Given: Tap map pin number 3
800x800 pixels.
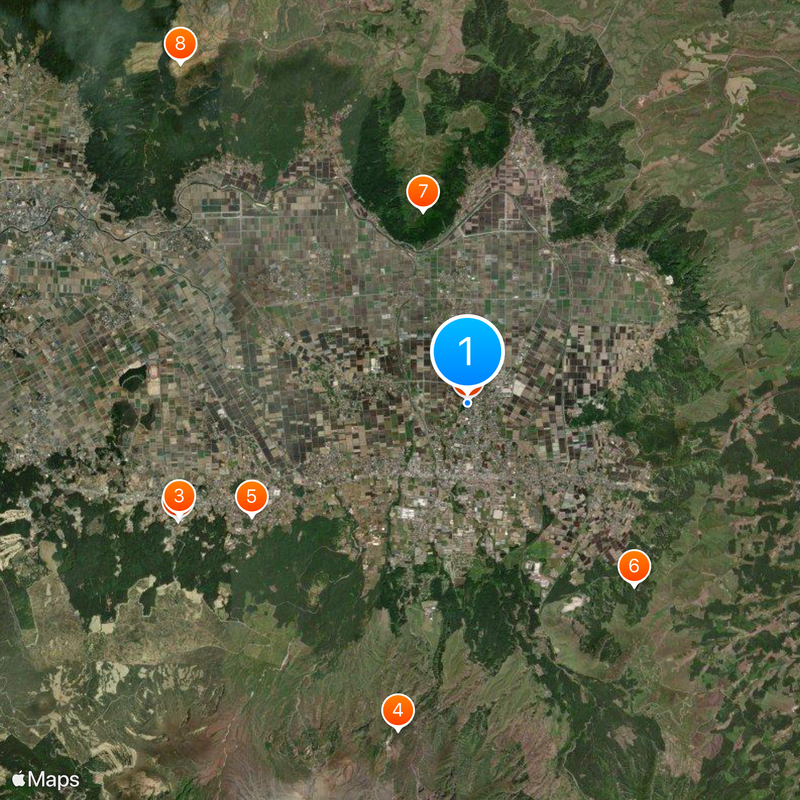Looking at the screenshot, I should coord(179,496).
